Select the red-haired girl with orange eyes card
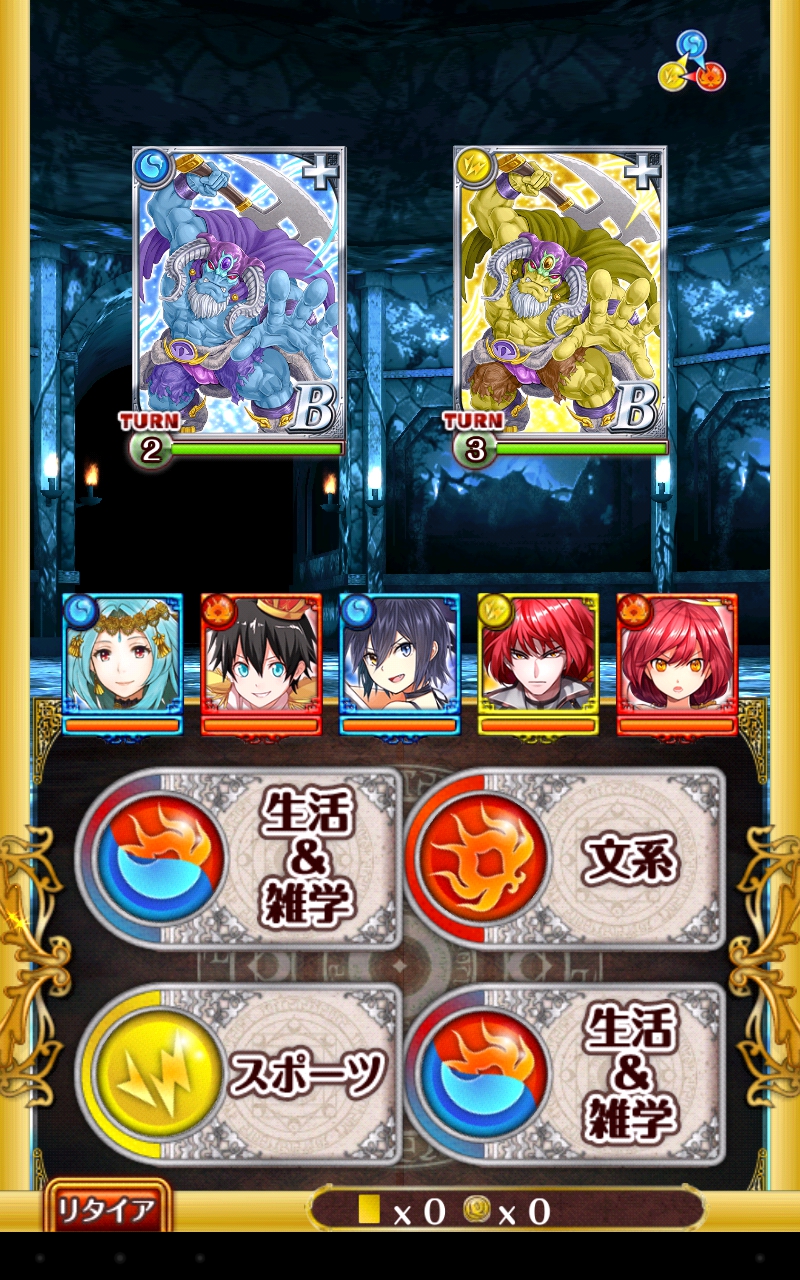Viewport: 800px width, 1280px height. point(676,660)
